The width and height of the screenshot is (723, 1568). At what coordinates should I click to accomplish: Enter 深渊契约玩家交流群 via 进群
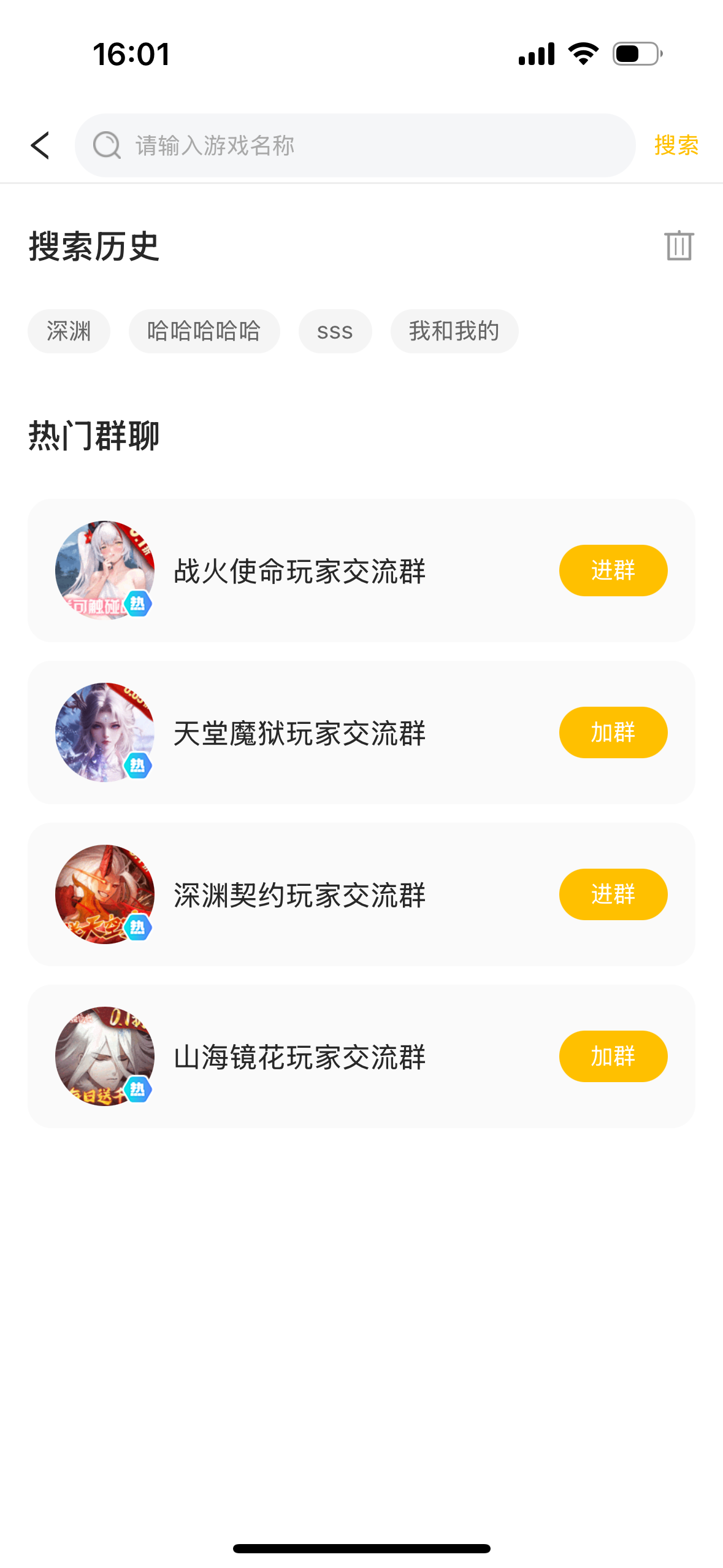(613, 894)
